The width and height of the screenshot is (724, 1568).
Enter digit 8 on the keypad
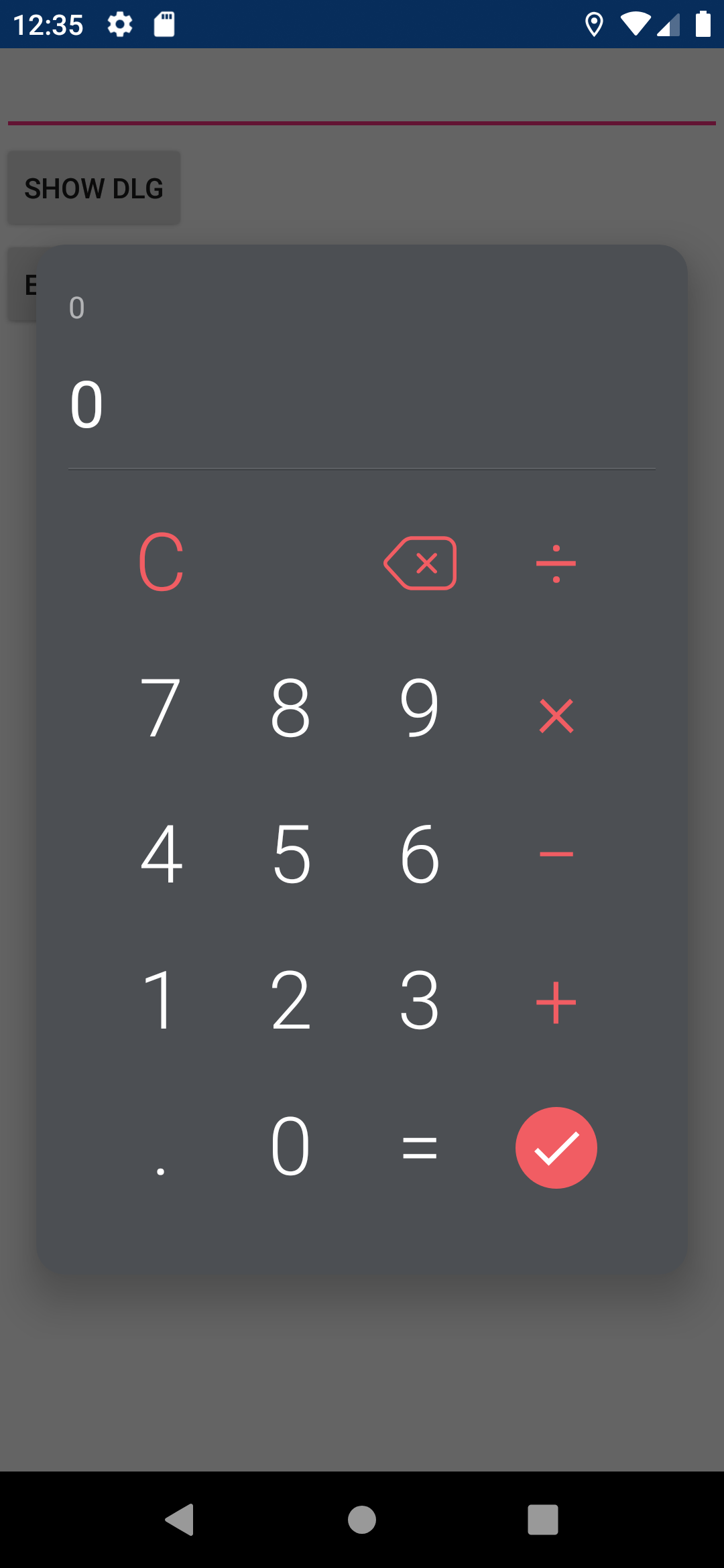[x=290, y=708]
